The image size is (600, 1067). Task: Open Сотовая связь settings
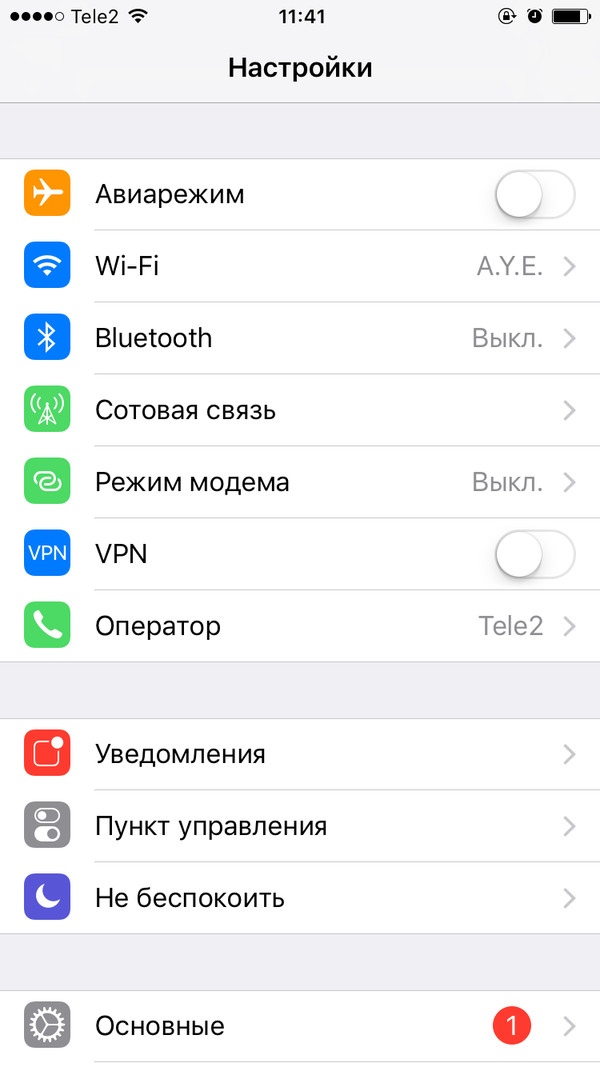300,410
